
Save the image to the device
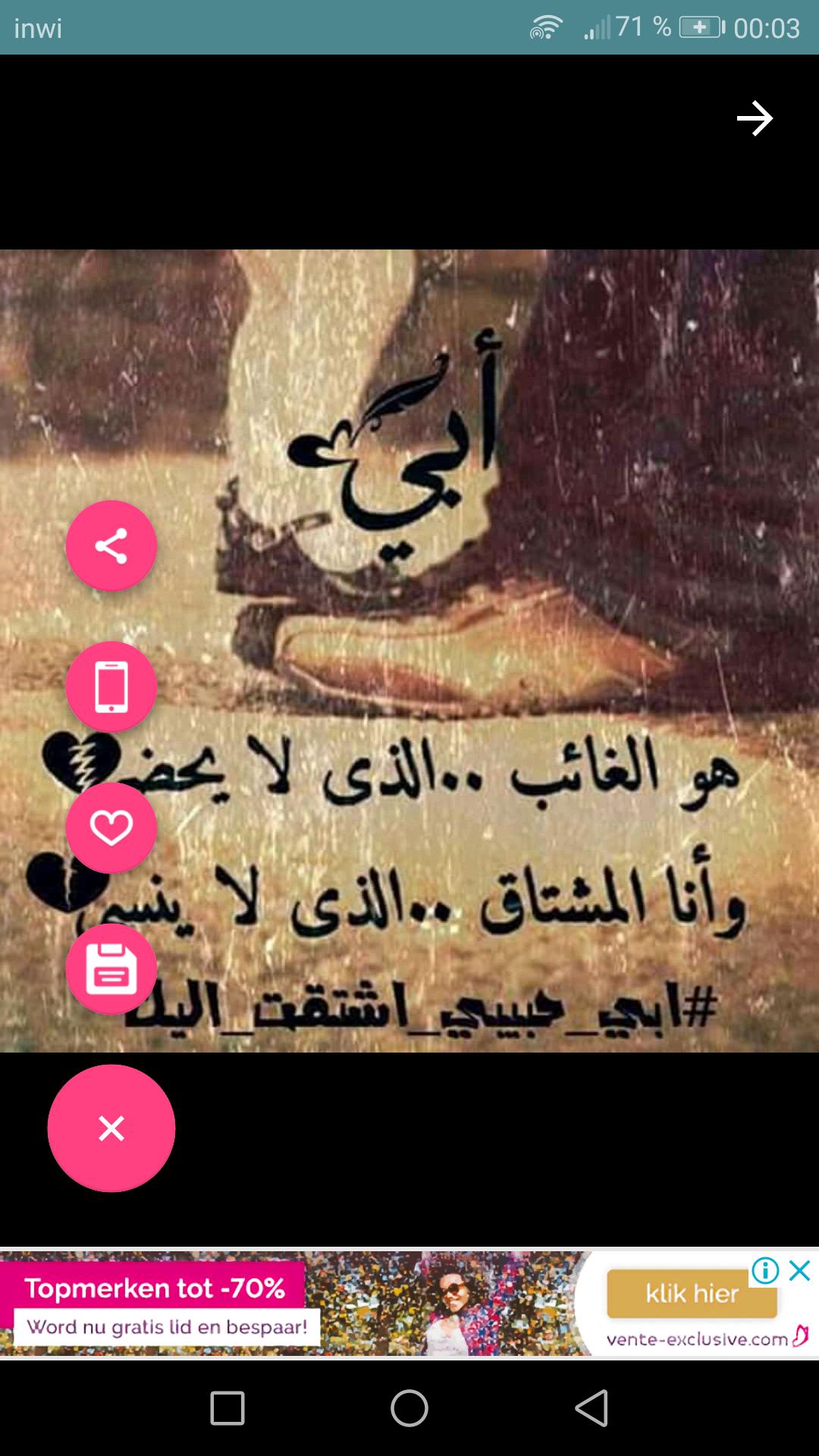111,969
